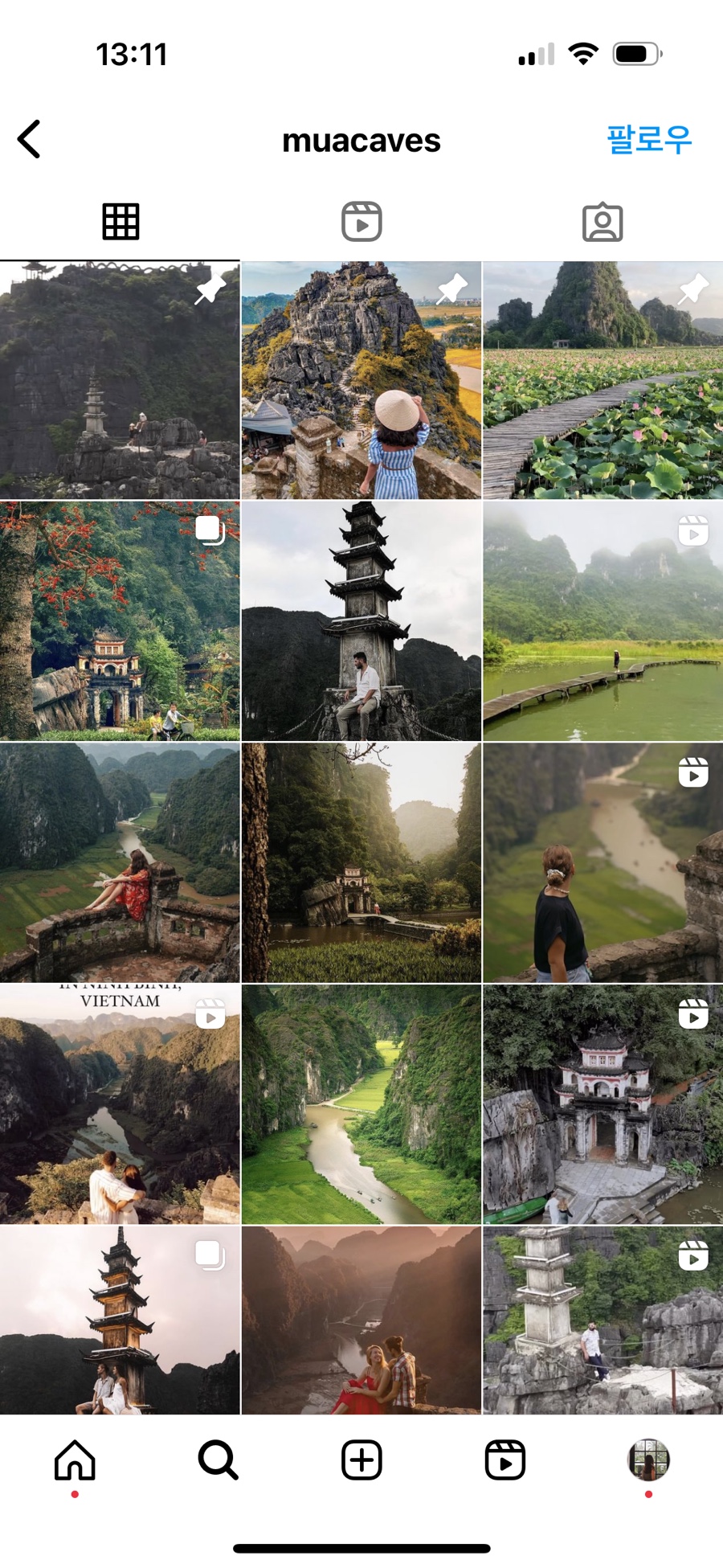Viewport: 723px width, 1568px height.
Task: Open reel of woman in black shirt
Action: coord(602,862)
